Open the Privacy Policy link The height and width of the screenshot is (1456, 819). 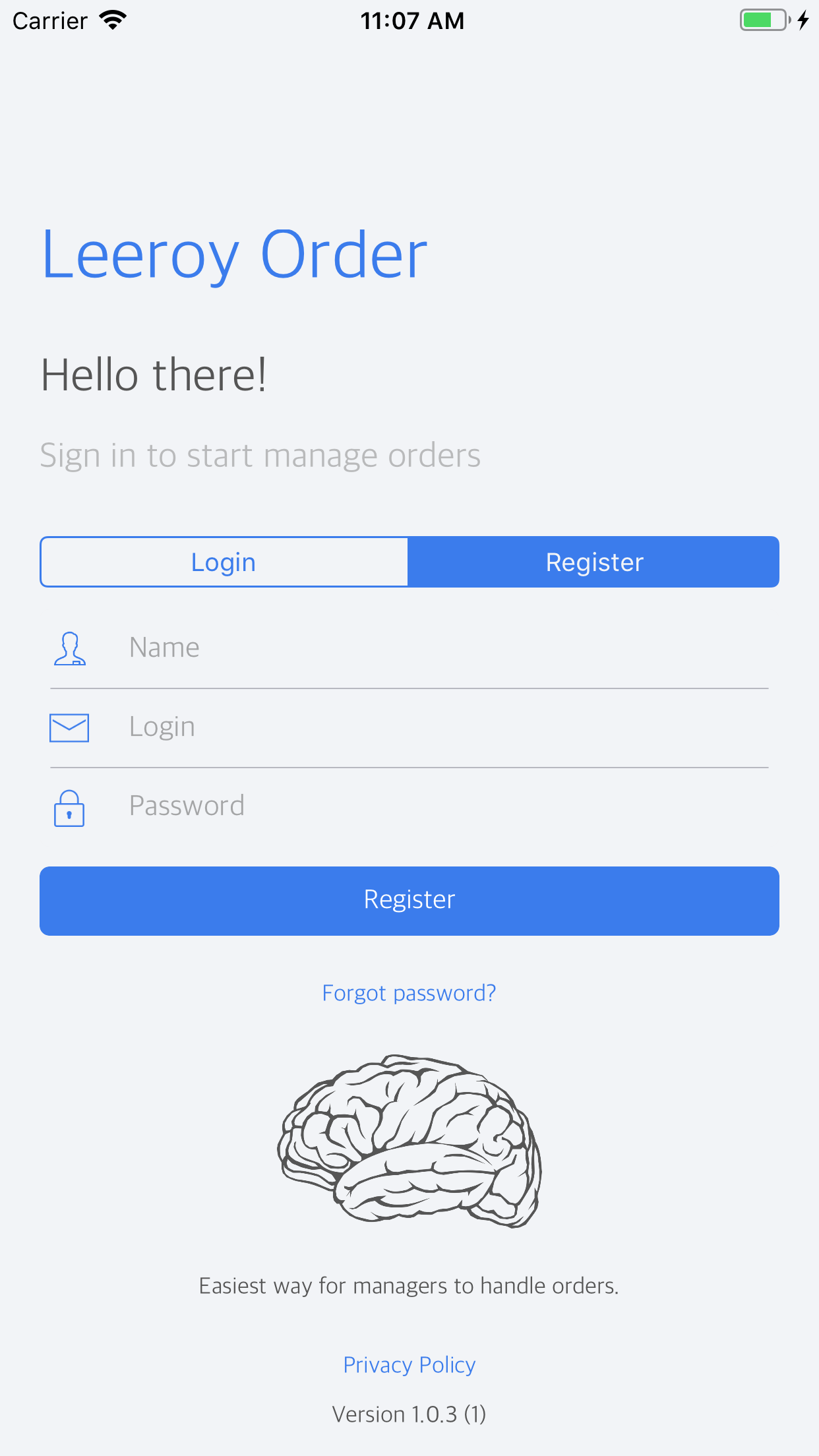coord(409,1364)
